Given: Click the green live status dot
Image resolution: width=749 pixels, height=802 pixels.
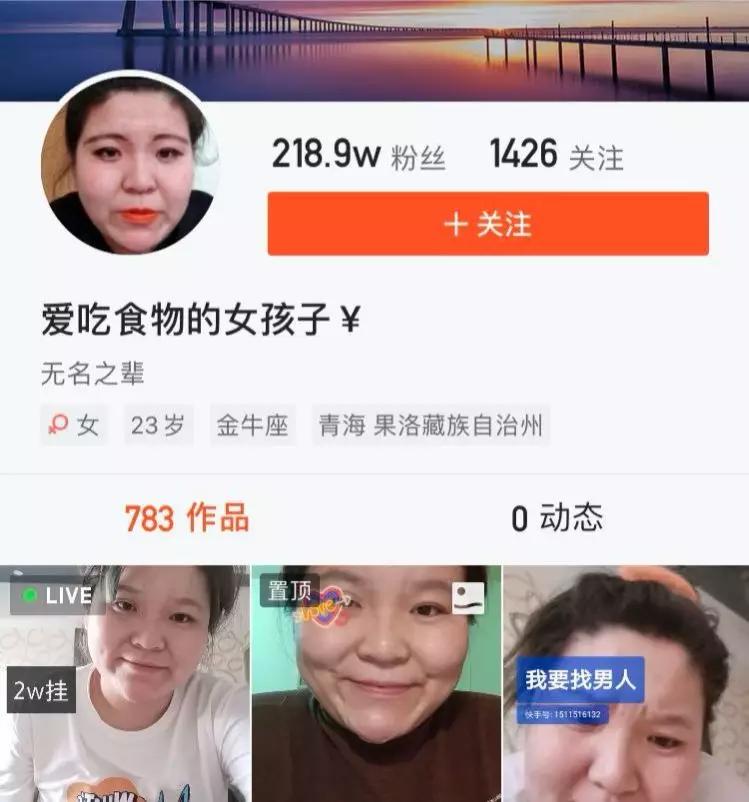Looking at the screenshot, I should click(x=29, y=592).
